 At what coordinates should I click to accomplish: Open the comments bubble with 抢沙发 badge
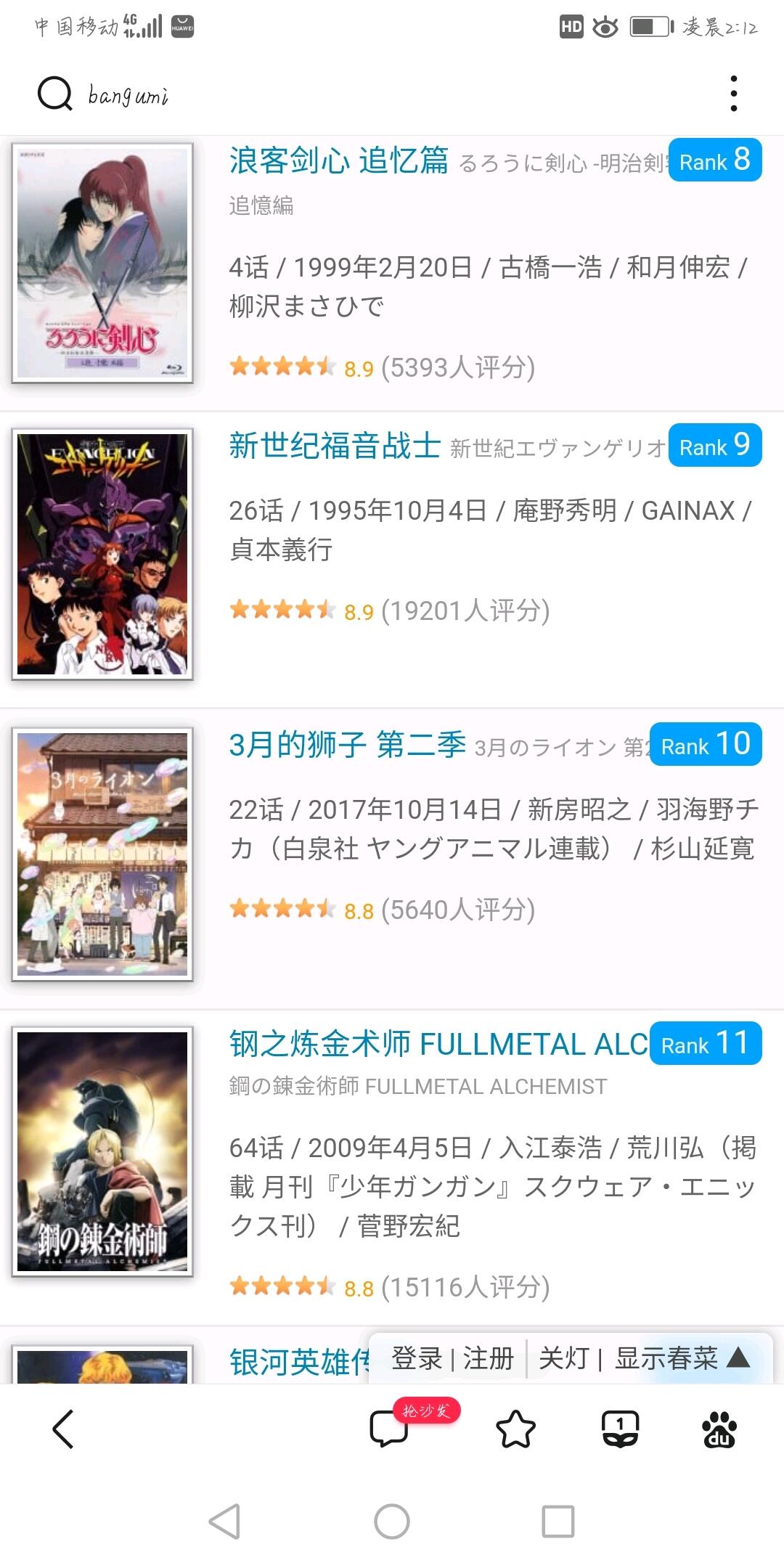tap(389, 1429)
